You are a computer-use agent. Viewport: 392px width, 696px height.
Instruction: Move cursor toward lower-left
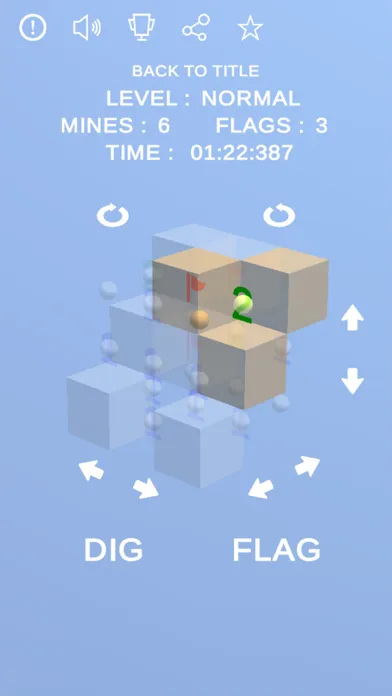tap(261, 488)
